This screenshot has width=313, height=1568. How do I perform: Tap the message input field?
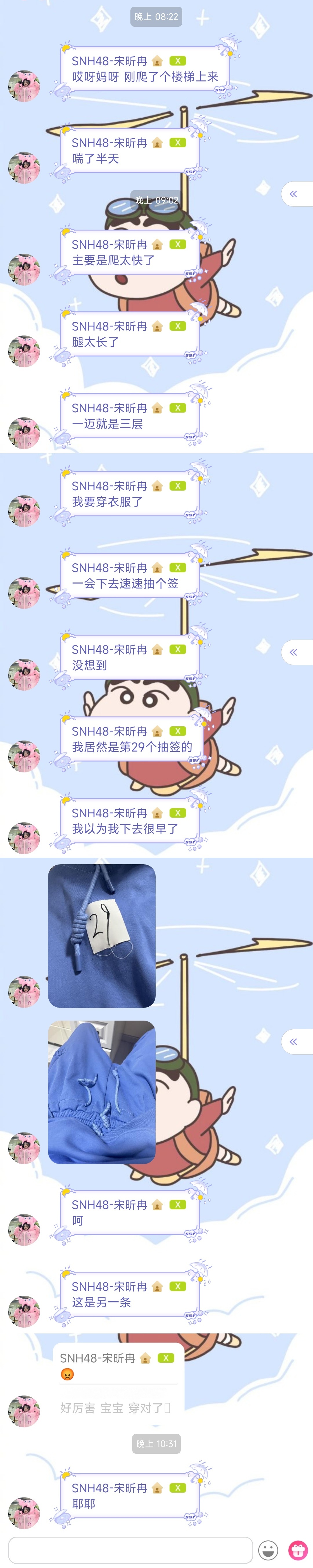coord(130,1550)
